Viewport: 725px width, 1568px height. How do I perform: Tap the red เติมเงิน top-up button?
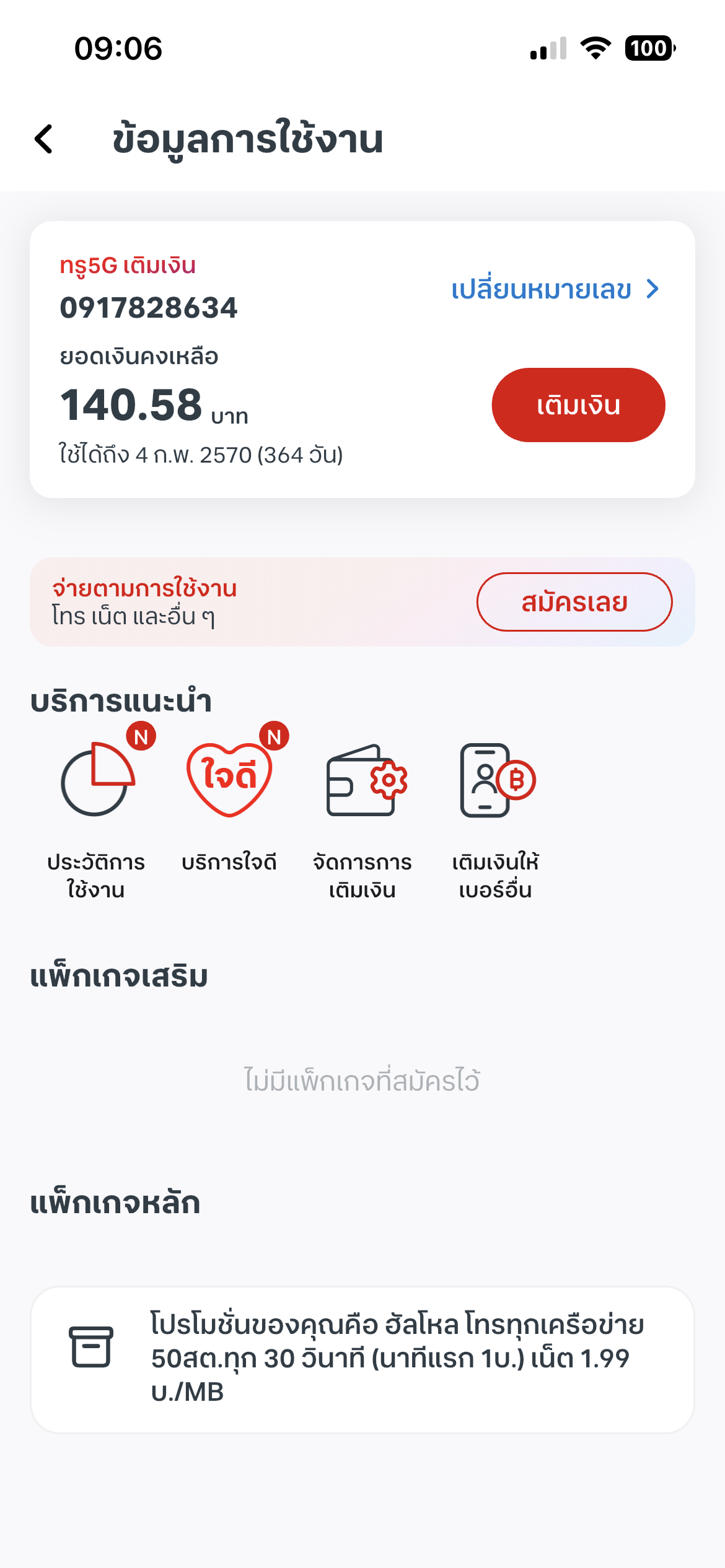click(x=578, y=405)
